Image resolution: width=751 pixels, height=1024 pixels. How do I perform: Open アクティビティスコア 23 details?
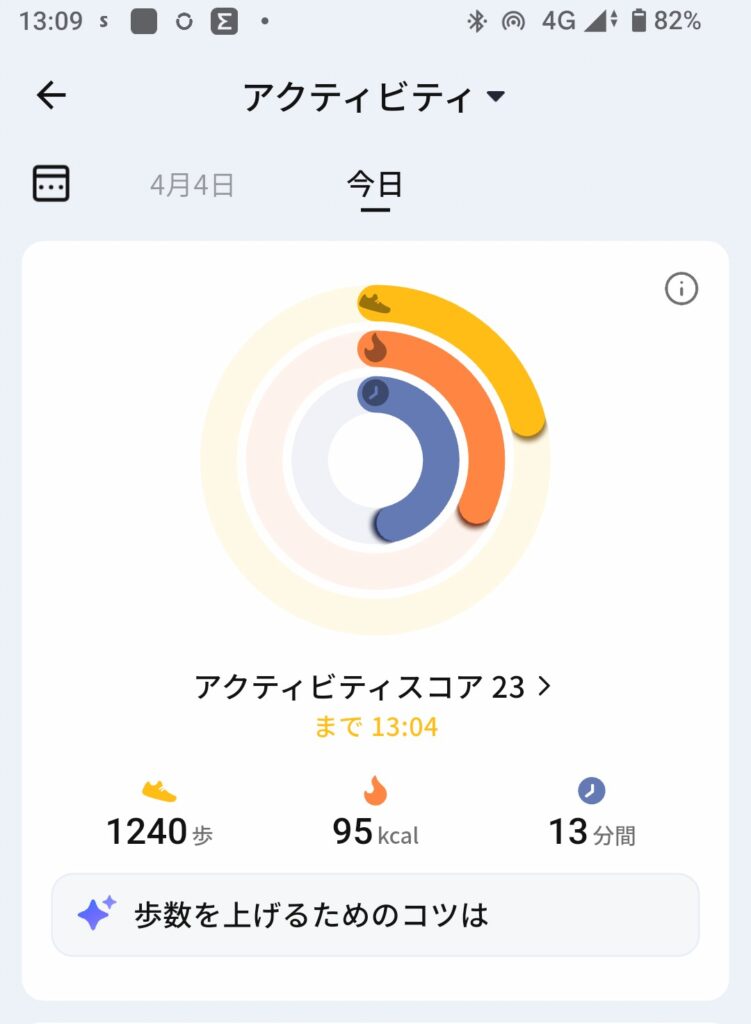[x=374, y=687]
